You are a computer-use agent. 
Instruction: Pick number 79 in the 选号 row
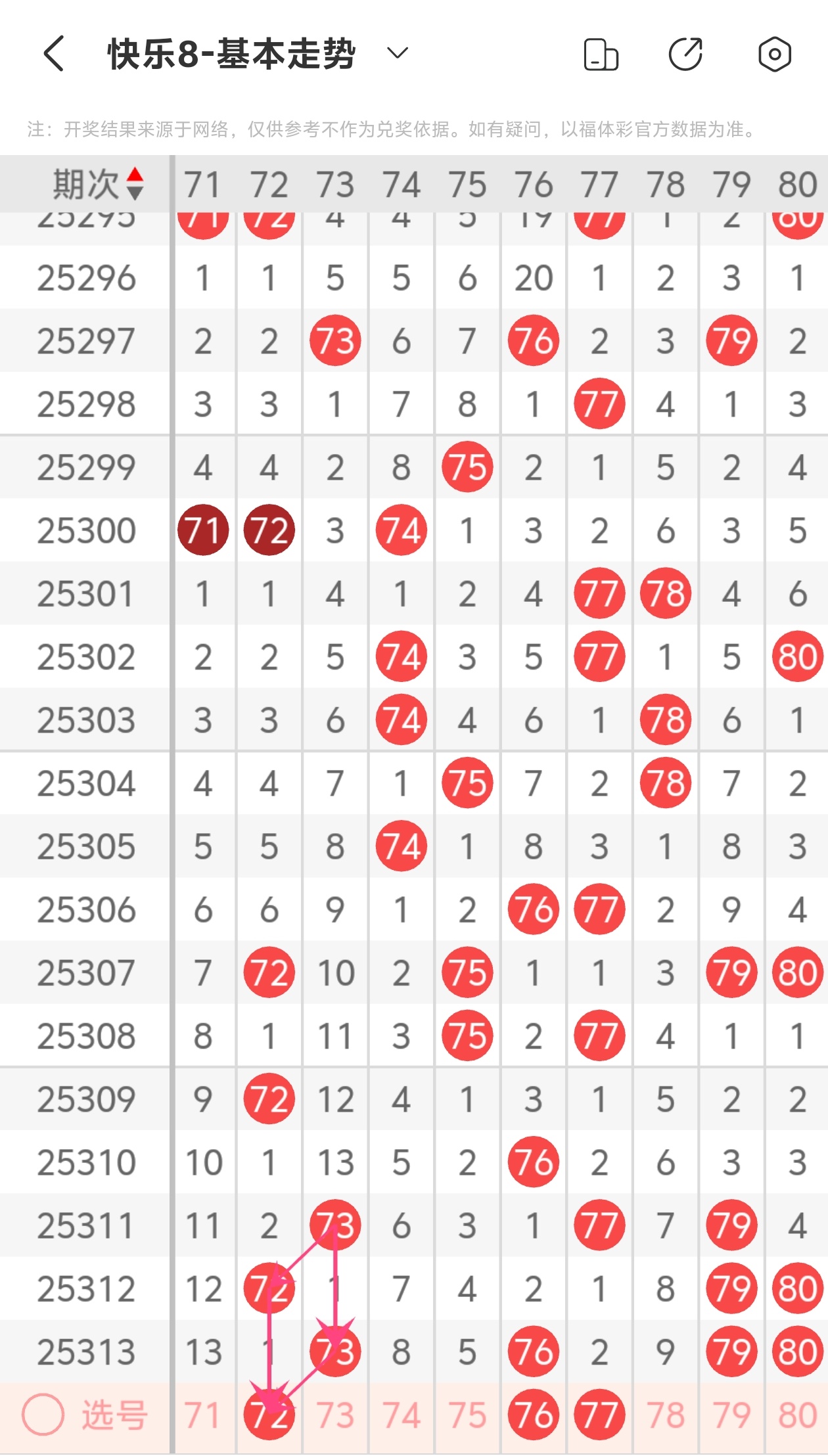coord(732,1415)
